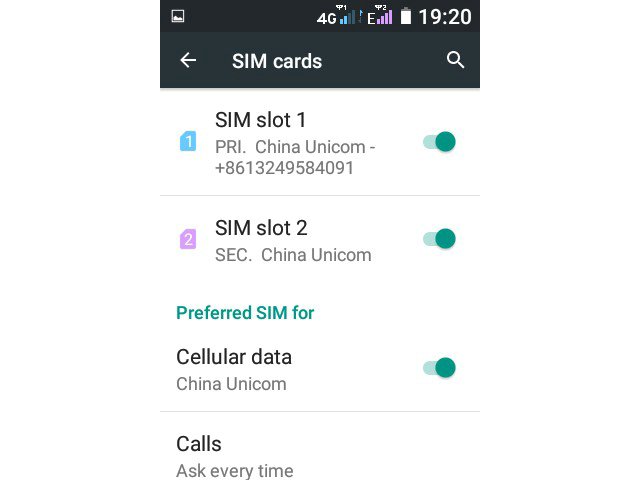640x480 pixels.
Task: Open the search icon in the app bar
Action: (455, 61)
